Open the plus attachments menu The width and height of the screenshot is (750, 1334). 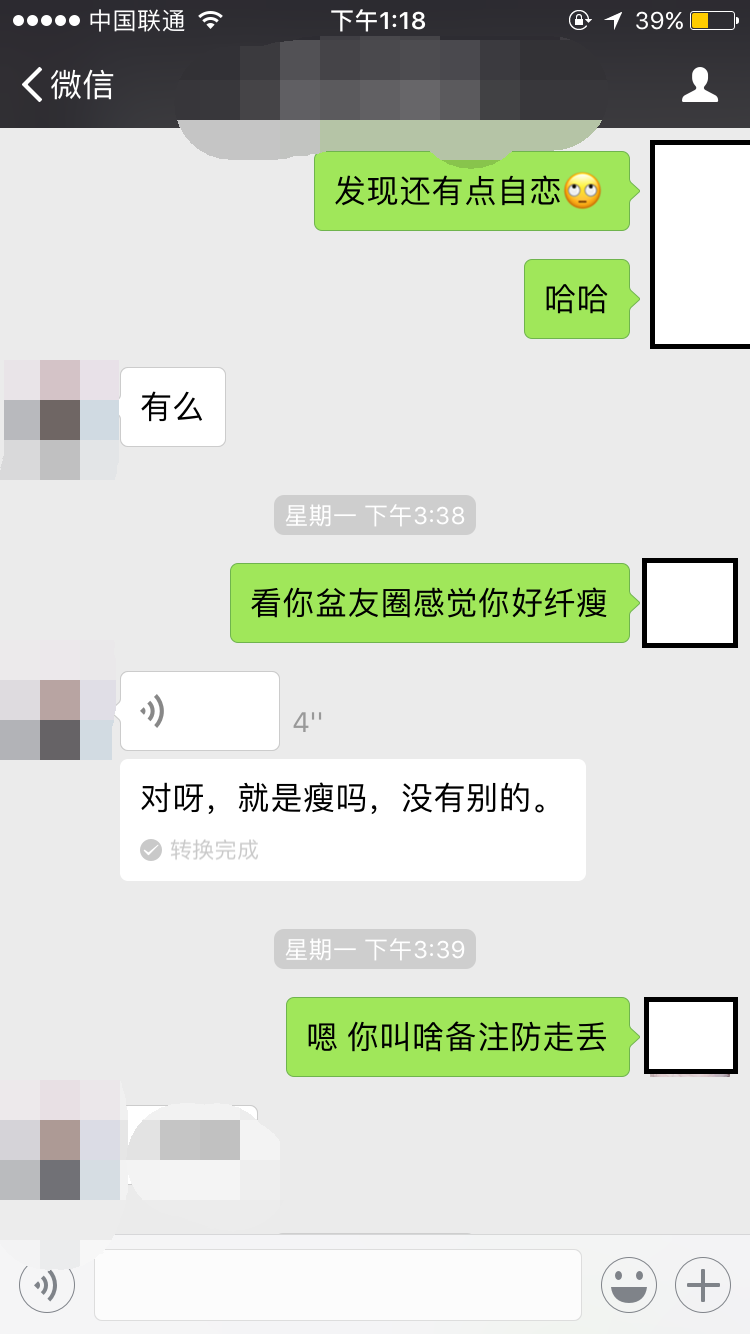[x=703, y=1284]
